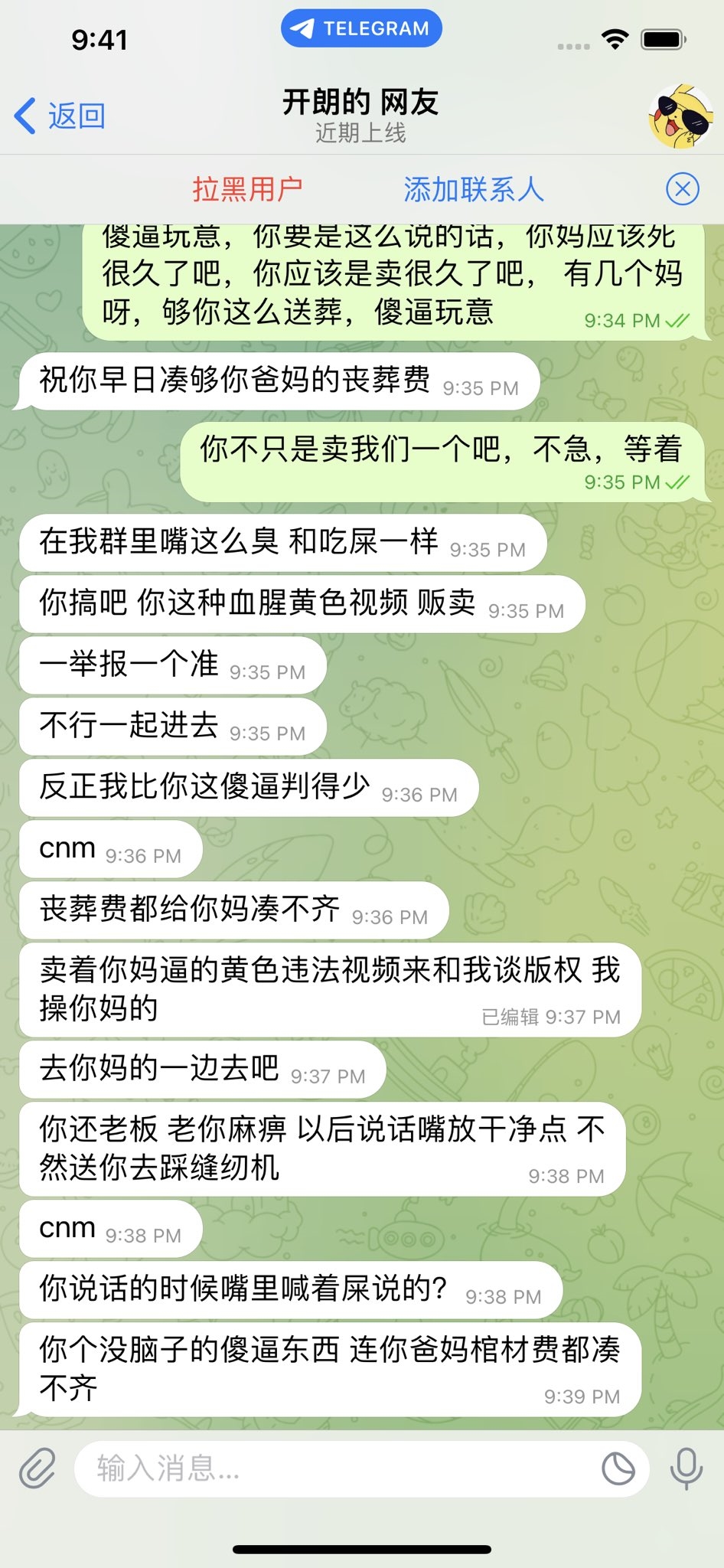The width and height of the screenshot is (724, 1568).
Task: Open the contact's profile avatar
Action: click(x=680, y=116)
